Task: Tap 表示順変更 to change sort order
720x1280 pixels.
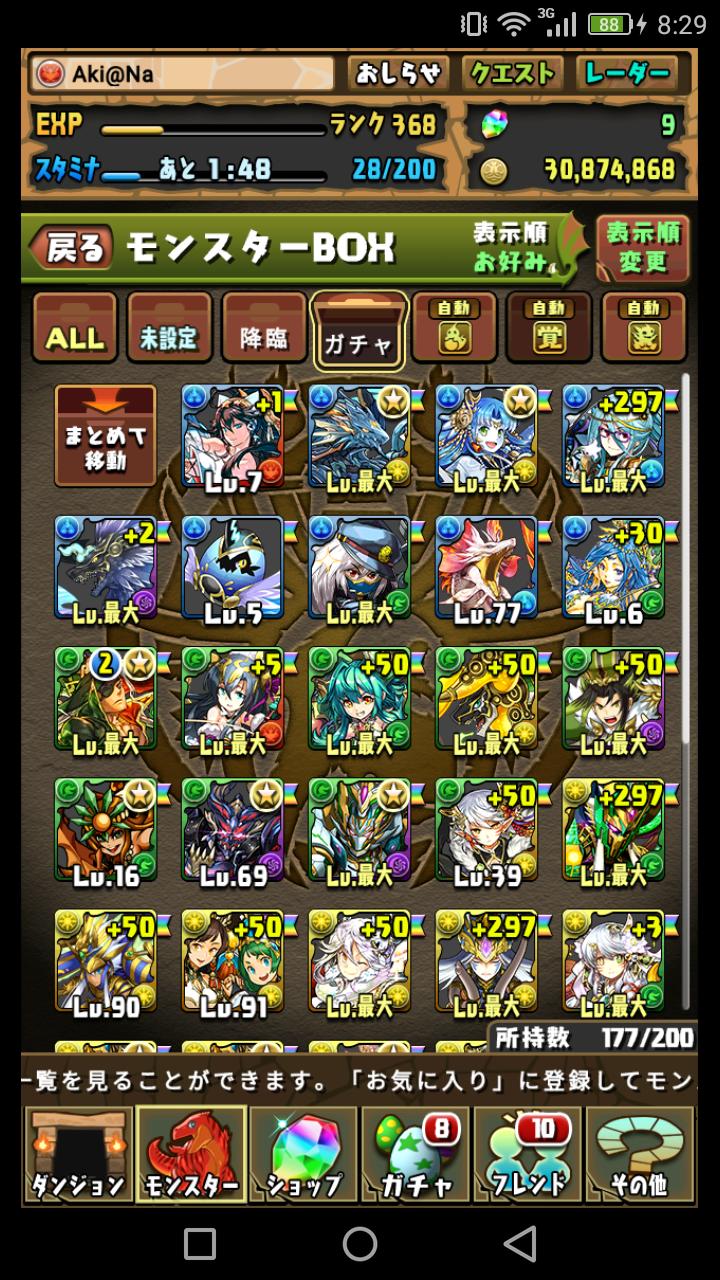Action: point(642,248)
